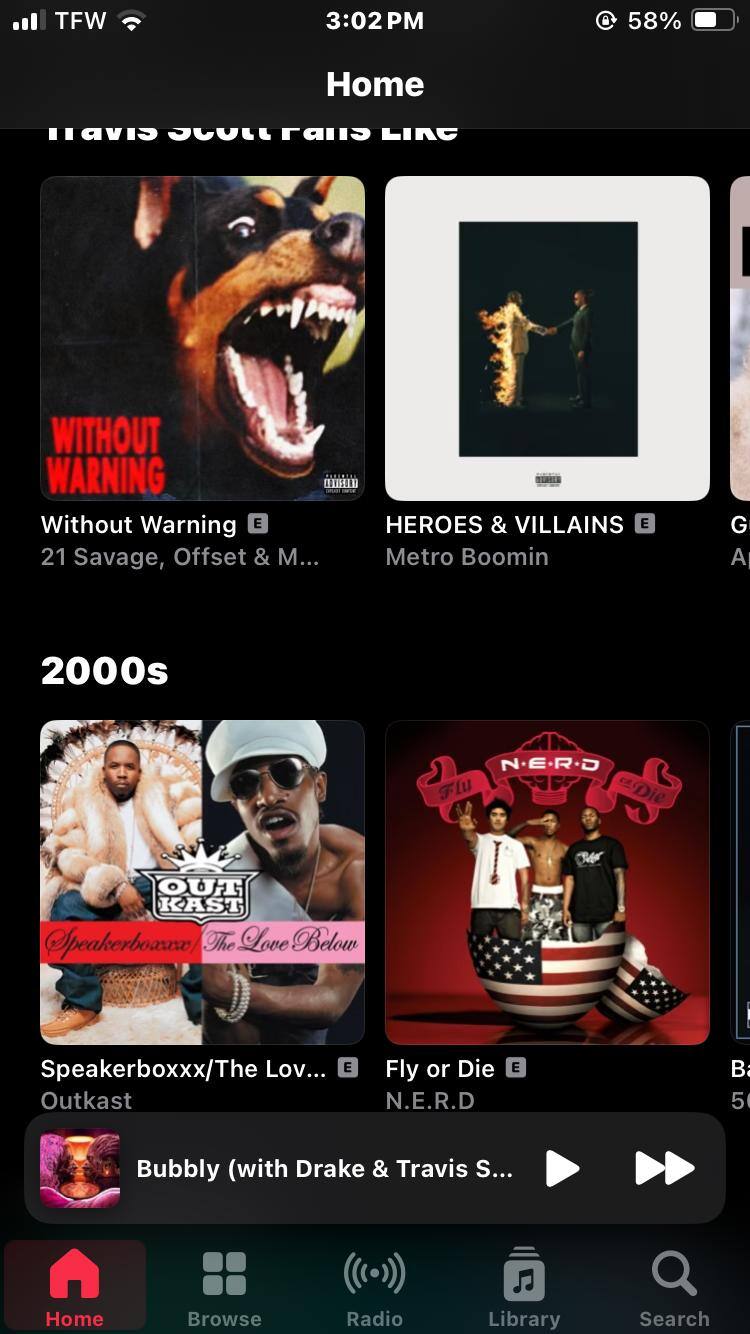This screenshot has height=1334, width=750.
Task: Open Outkast's Speakerboxxx/The Love Below album
Action: point(202,882)
